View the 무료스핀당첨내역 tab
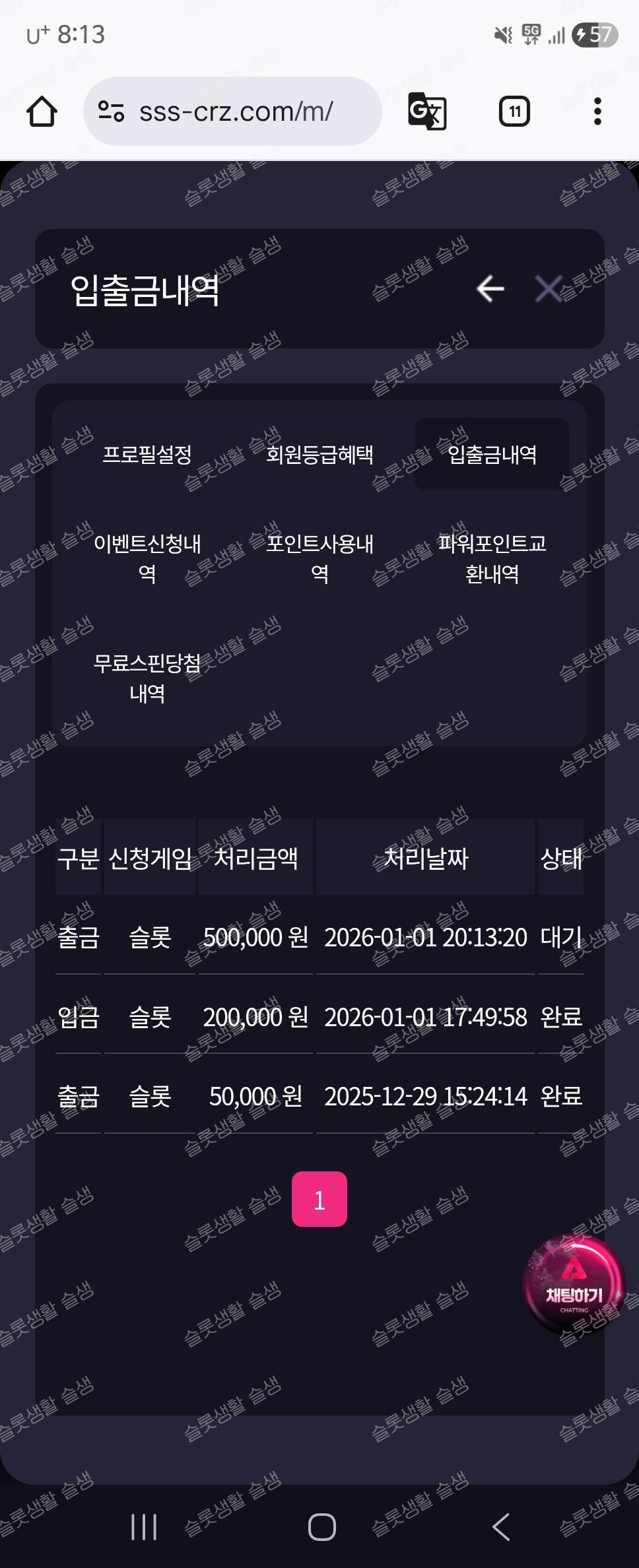 coord(147,678)
